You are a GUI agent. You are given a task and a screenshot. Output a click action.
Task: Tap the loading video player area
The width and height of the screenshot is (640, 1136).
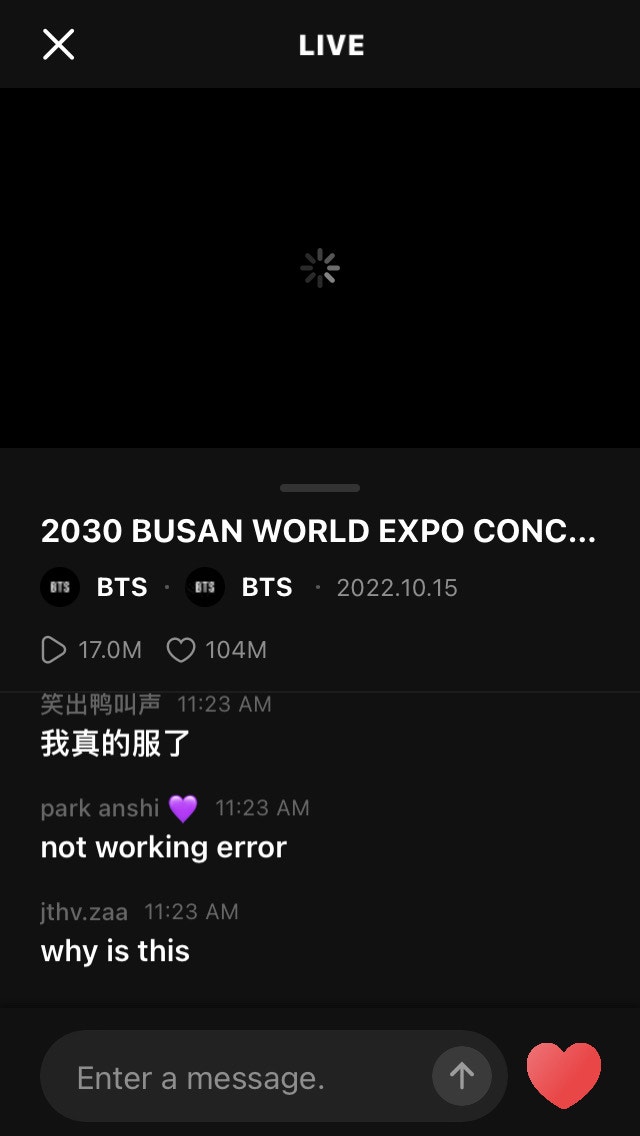(320, 268)
